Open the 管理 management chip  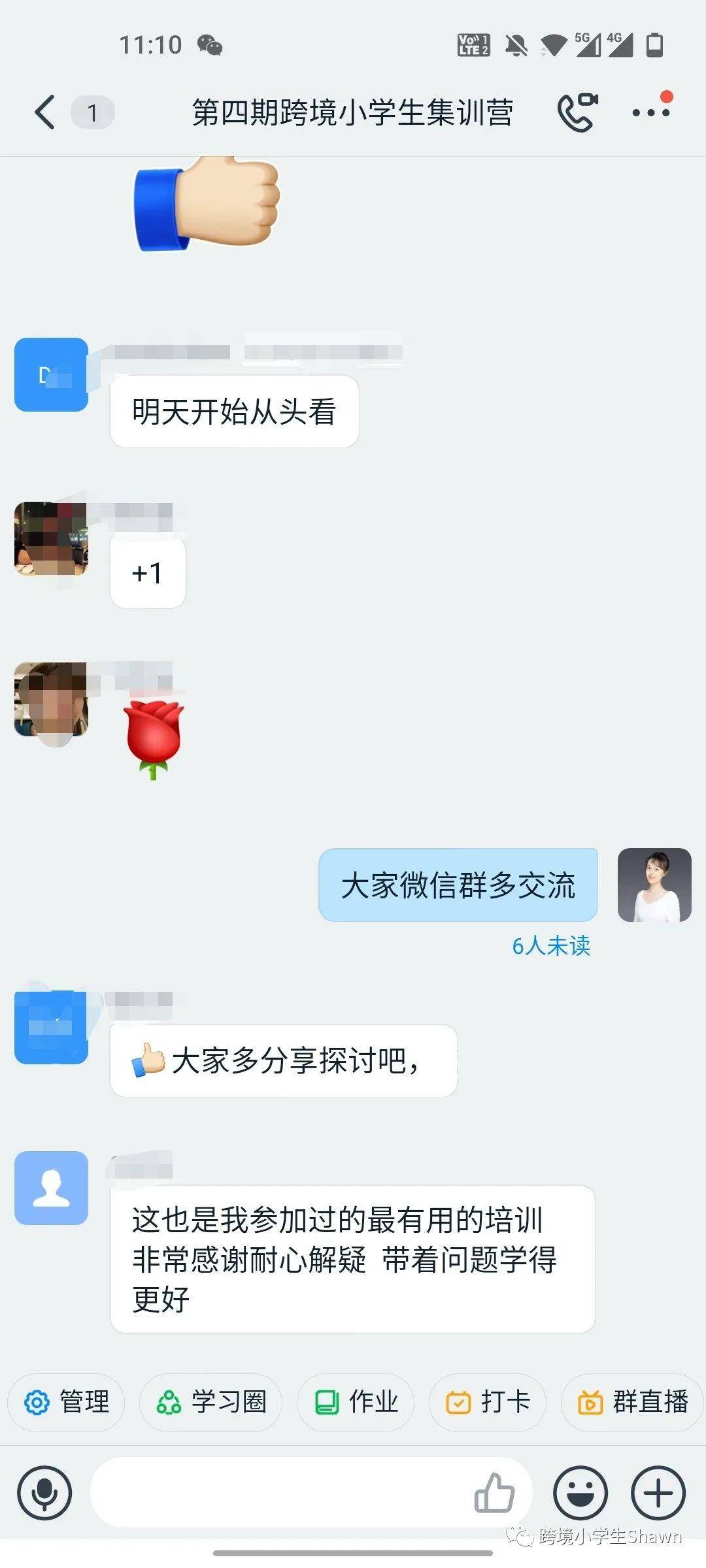tap(66, 1403)
